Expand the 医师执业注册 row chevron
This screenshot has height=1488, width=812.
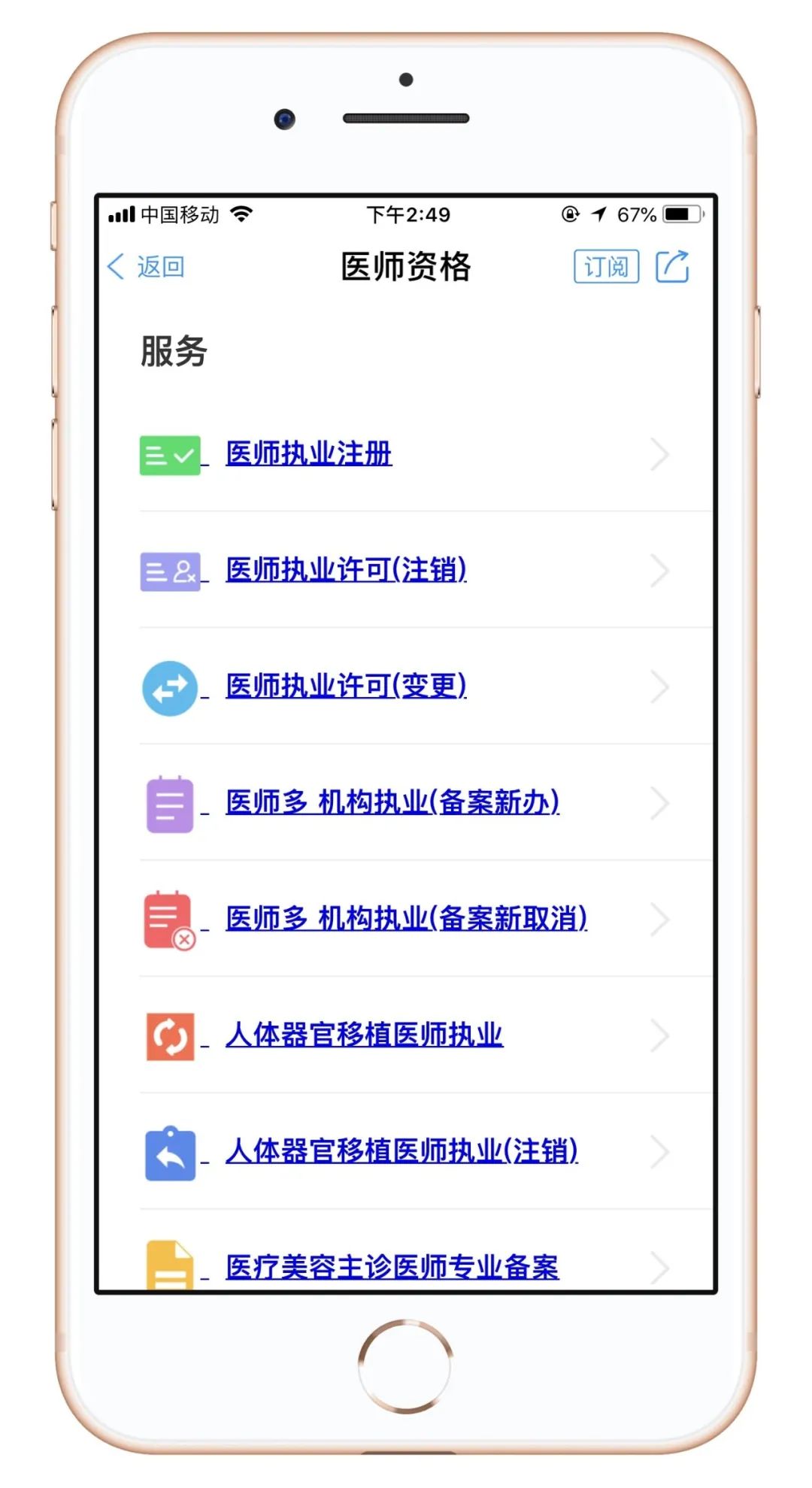pos(660,454)
